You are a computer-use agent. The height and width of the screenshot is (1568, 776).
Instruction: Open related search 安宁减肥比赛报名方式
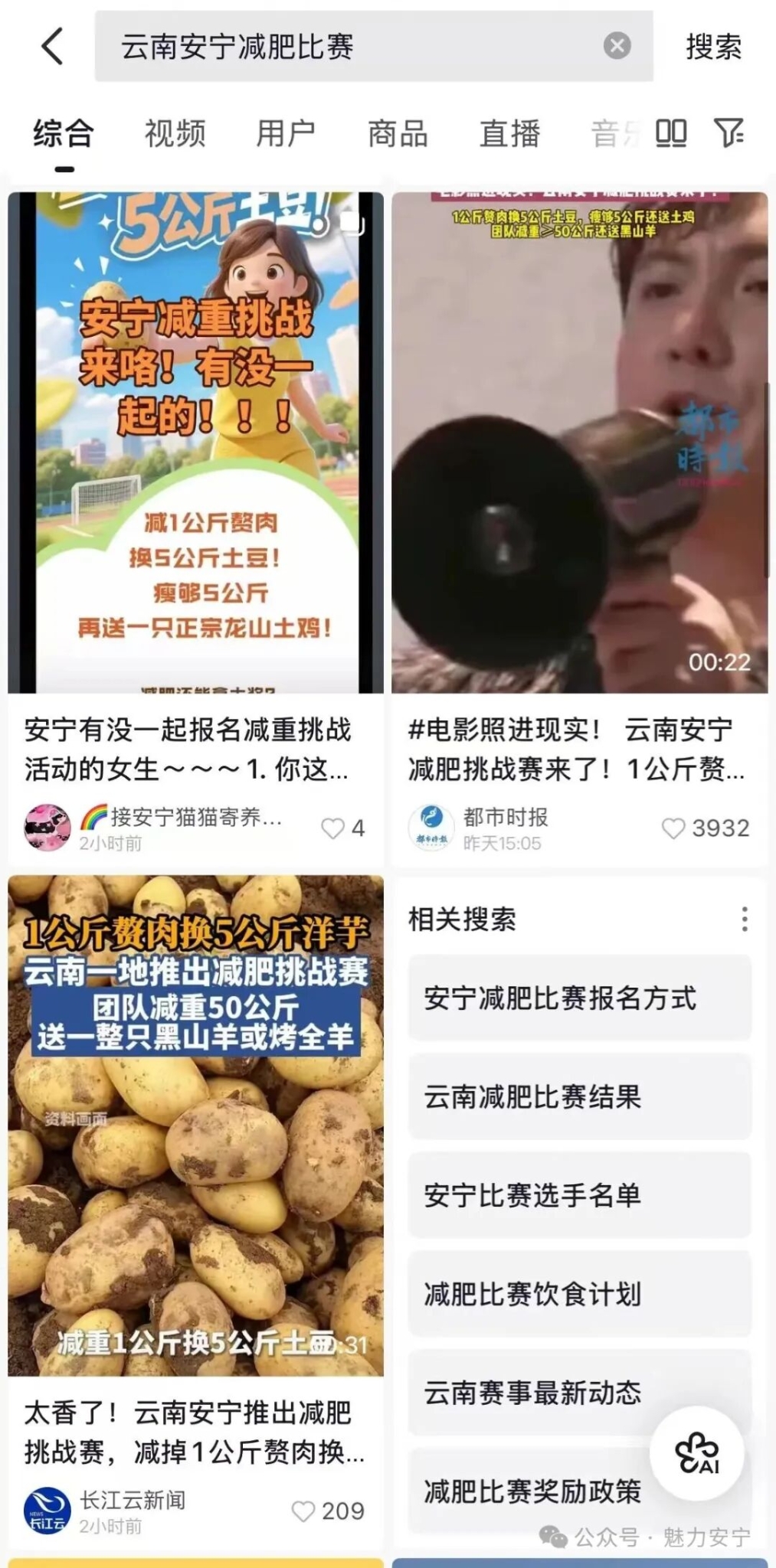[x=578, y=998]
